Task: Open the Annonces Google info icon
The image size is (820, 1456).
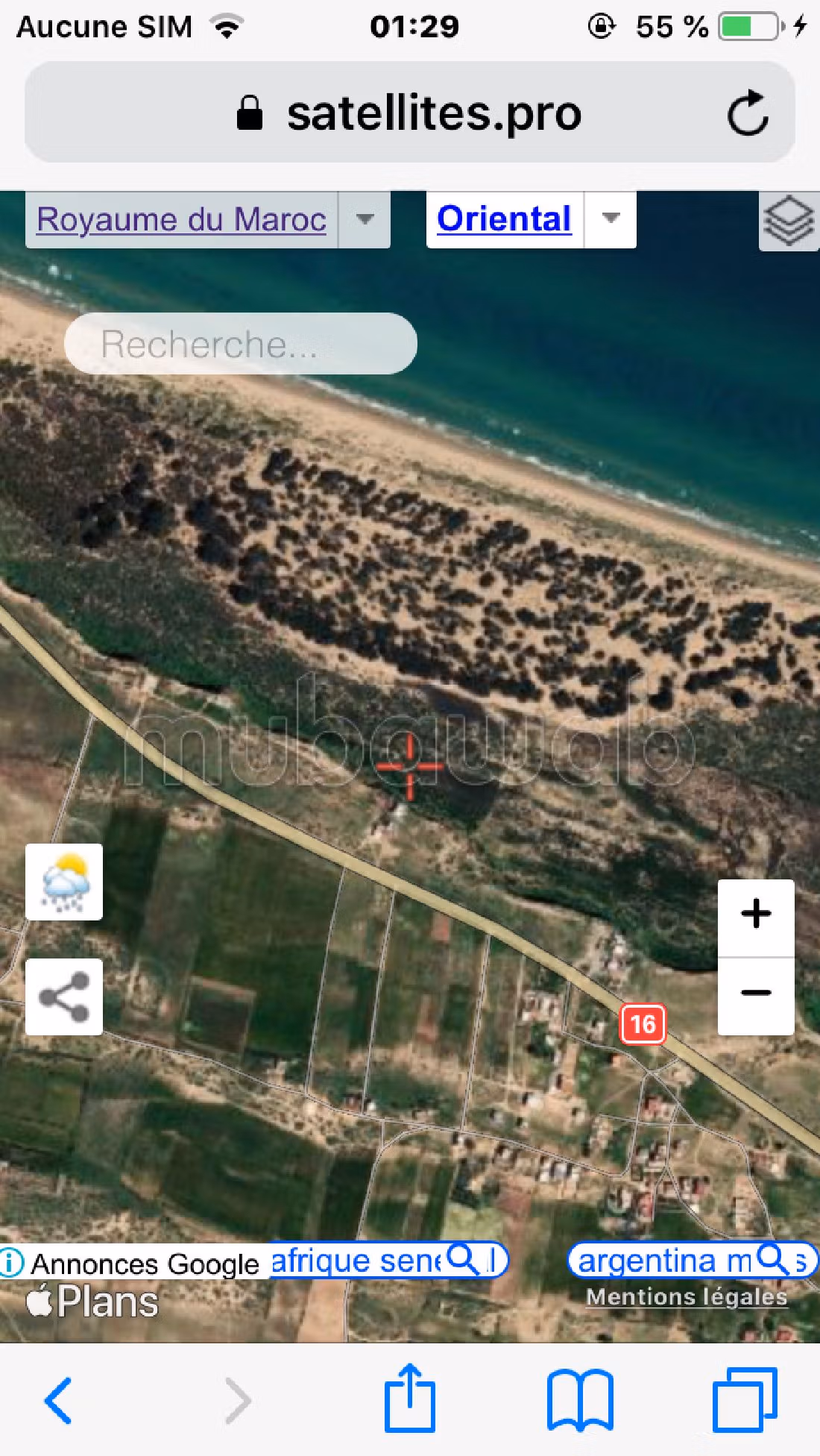Action: pos(11,1263)
